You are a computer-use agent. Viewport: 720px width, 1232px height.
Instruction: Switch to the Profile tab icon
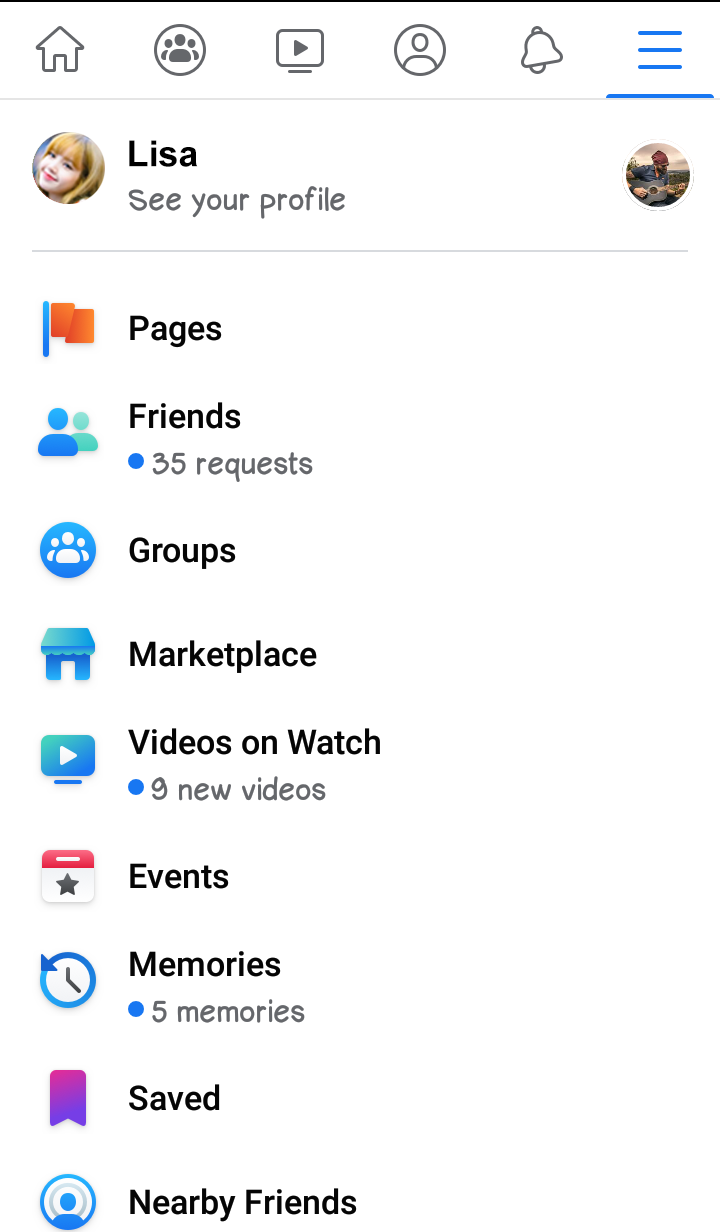click(420, 50)
